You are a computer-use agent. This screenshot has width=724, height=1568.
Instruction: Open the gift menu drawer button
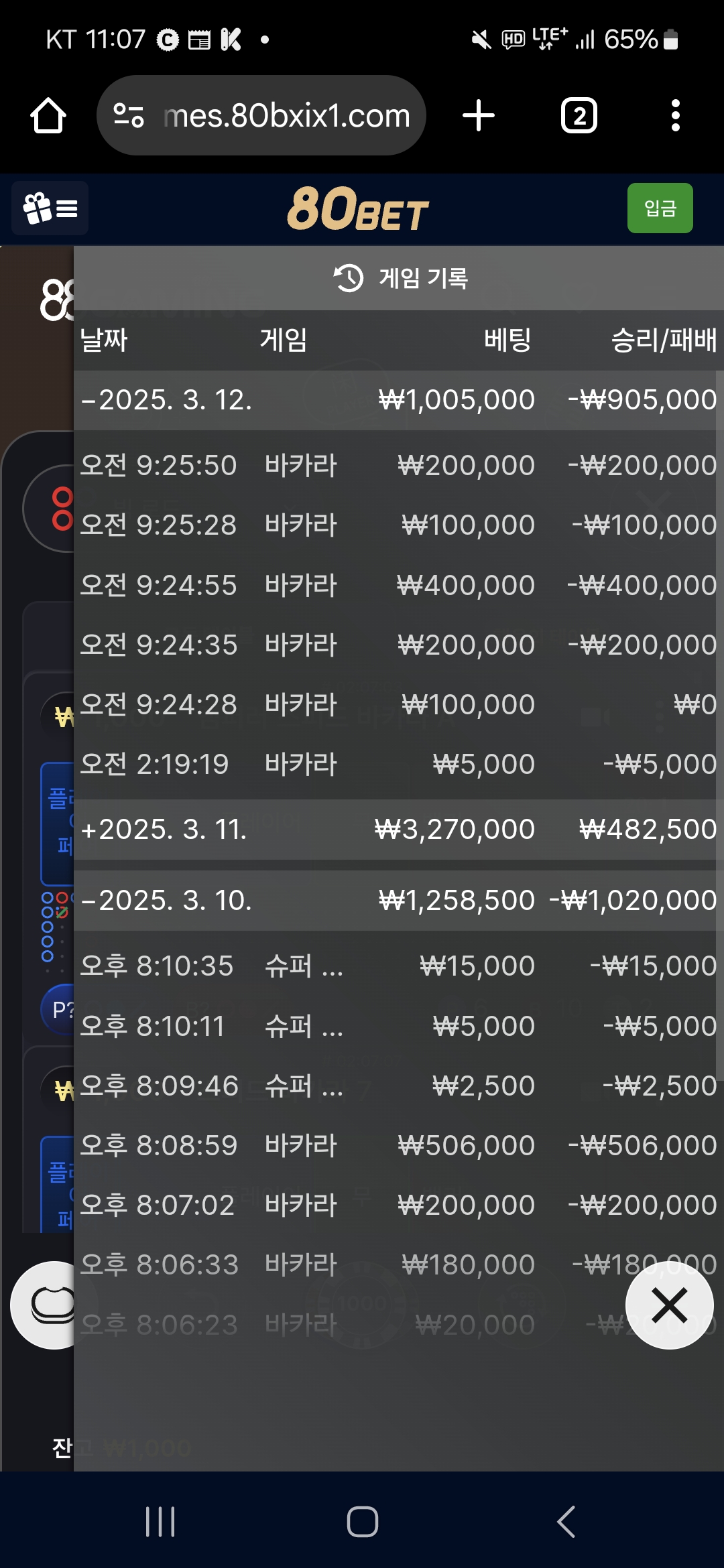[50, 208]
